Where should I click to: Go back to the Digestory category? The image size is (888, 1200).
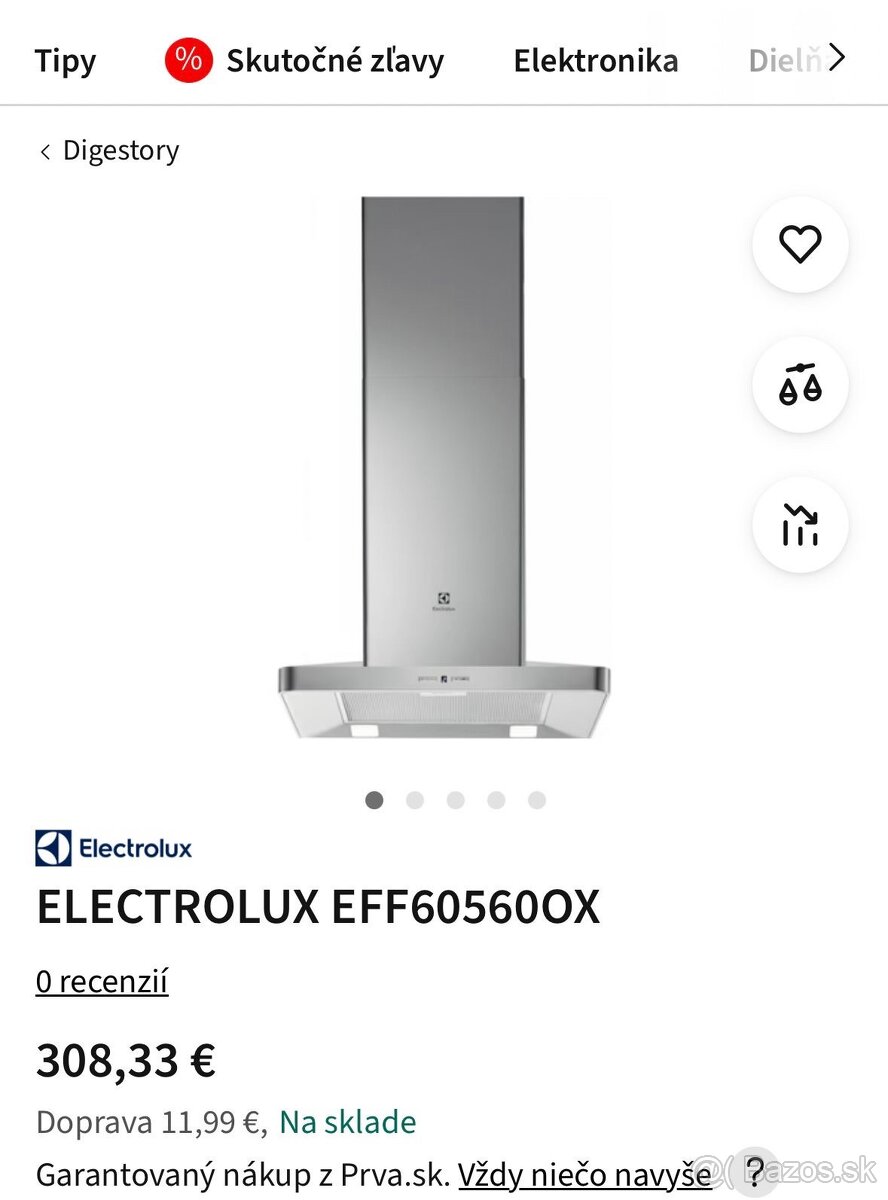click(110, 151)
